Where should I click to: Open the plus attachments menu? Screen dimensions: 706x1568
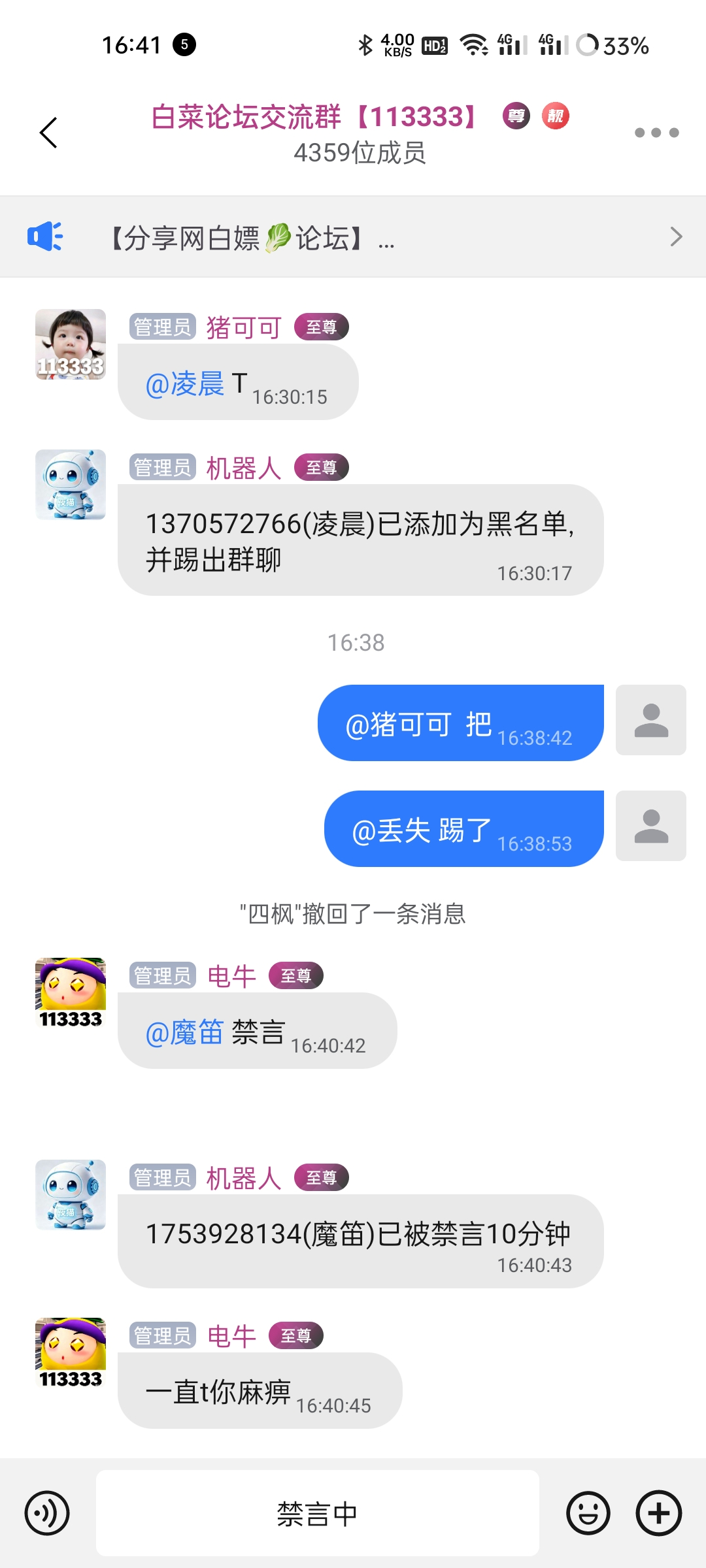tap(659, 1512)
